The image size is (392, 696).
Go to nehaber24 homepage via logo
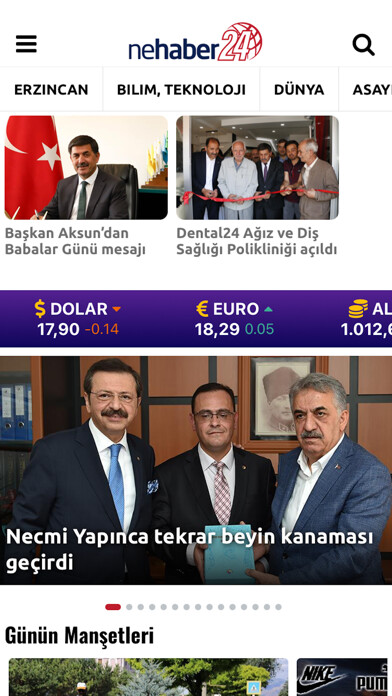[x=195, y=43]
